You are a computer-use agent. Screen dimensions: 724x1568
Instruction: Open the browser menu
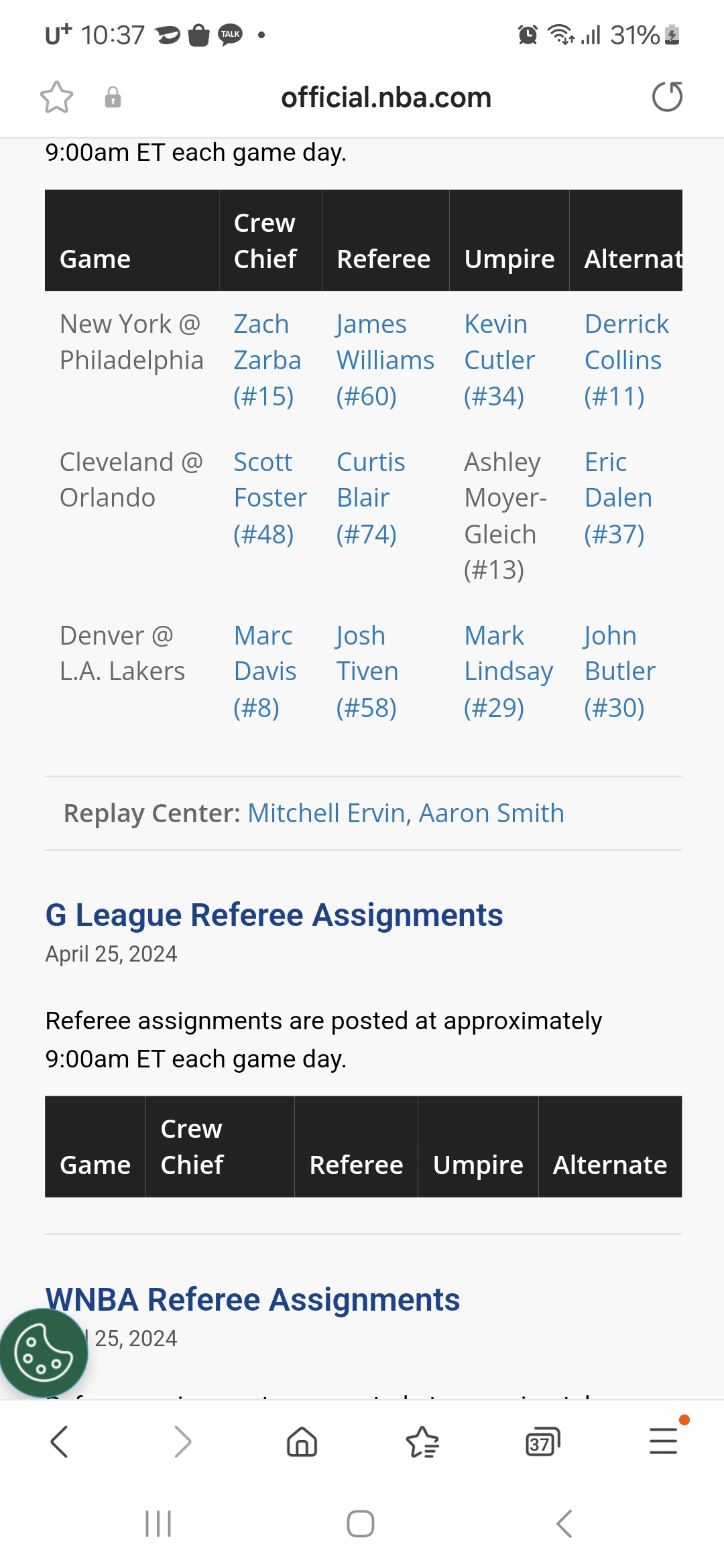point(664,1441)
